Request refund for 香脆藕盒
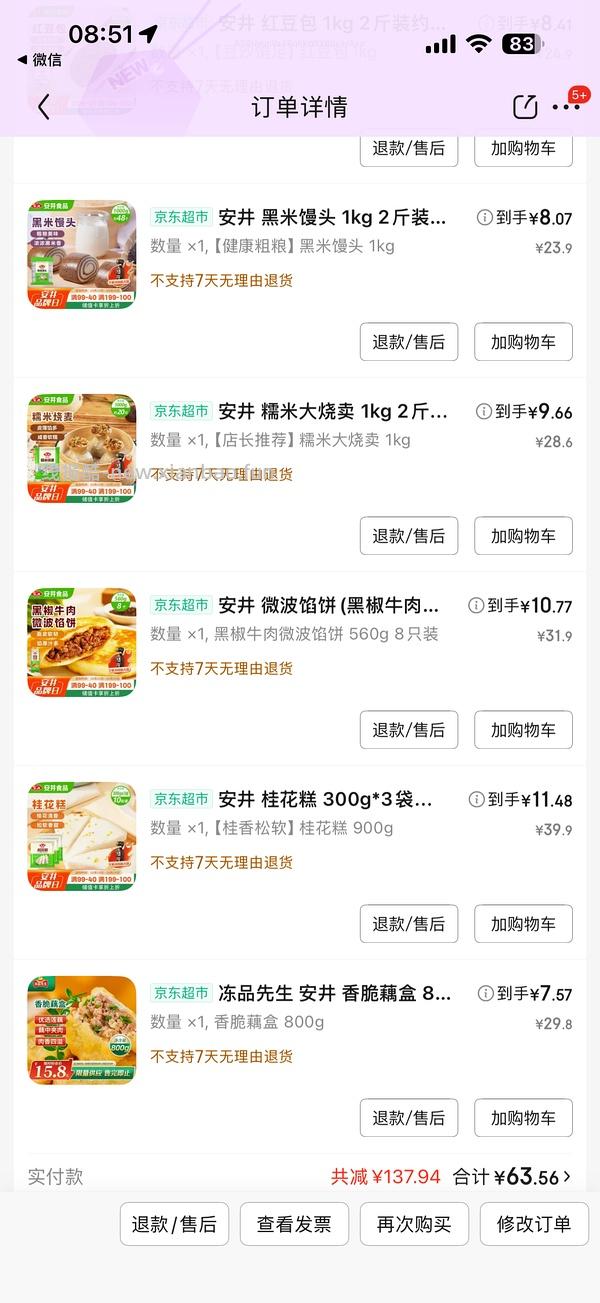Image resolution: width=600 pixels, height=1303 pixels. click(x=408, y=1118)
